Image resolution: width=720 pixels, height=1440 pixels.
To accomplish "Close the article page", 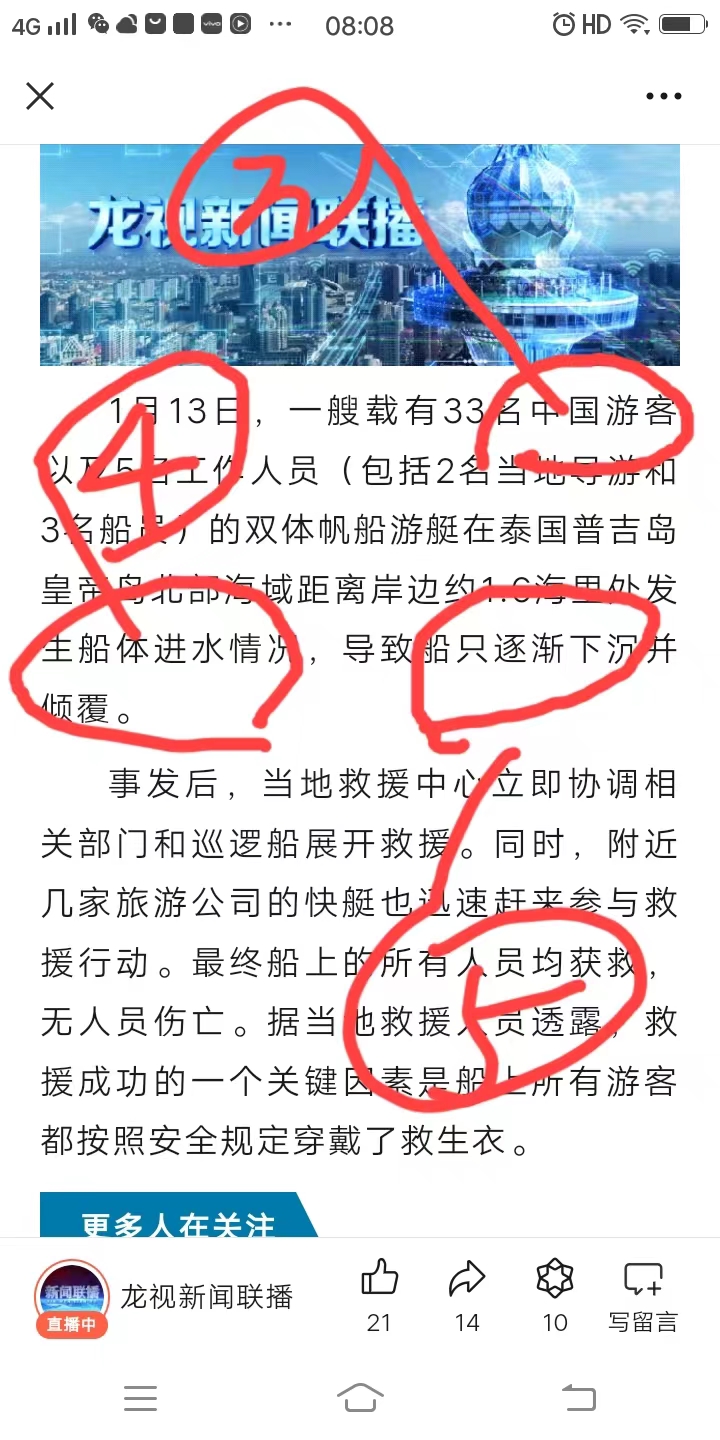I will tap(40, 96).
